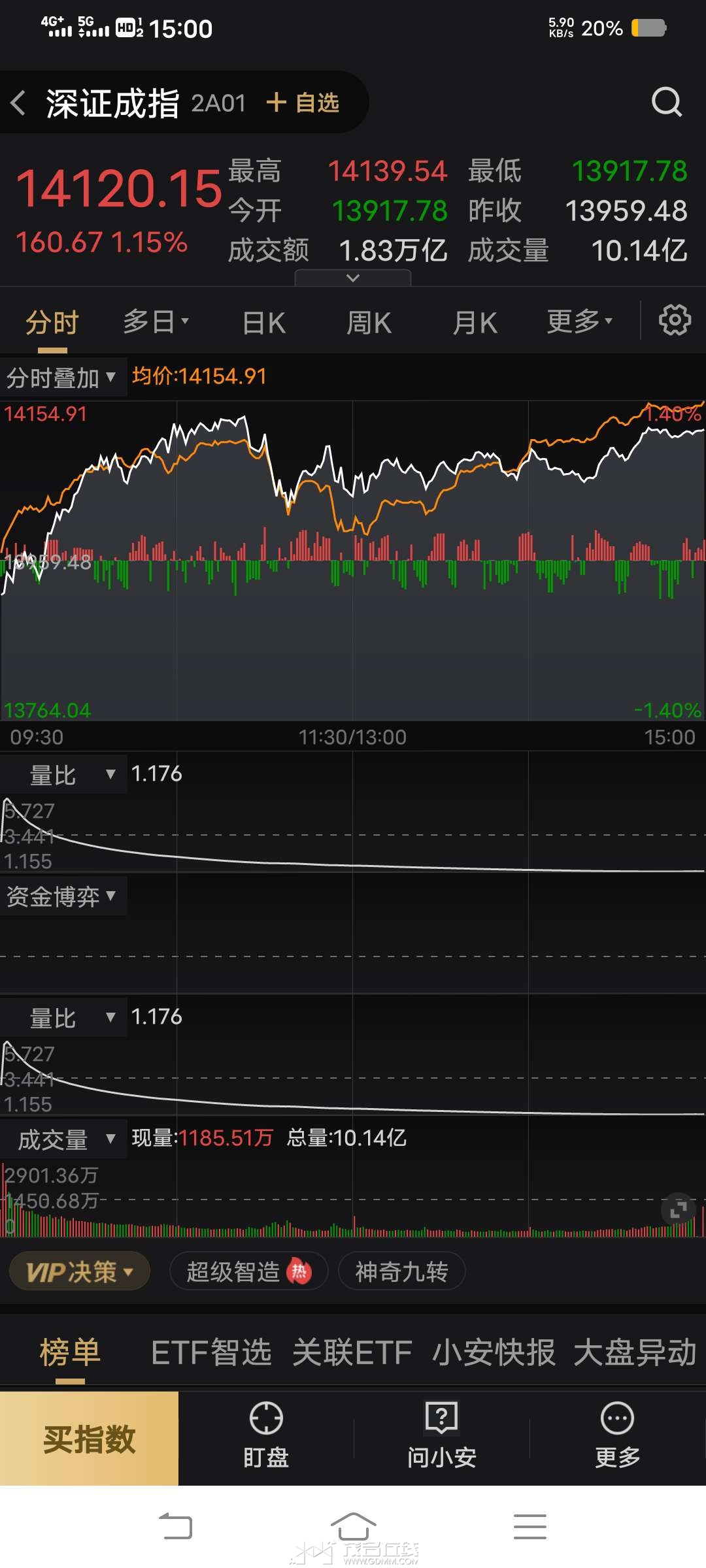Image resolution: width=706 pixels, height=1568 pixels.
Task: Open the 更多 chart period dropdown
Action: point(579,321)
